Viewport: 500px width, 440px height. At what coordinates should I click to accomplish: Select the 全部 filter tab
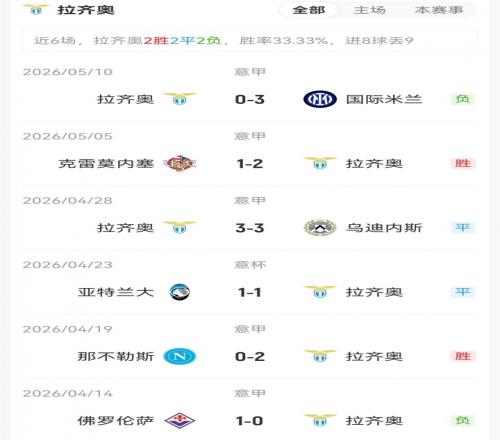coord(309,10)
